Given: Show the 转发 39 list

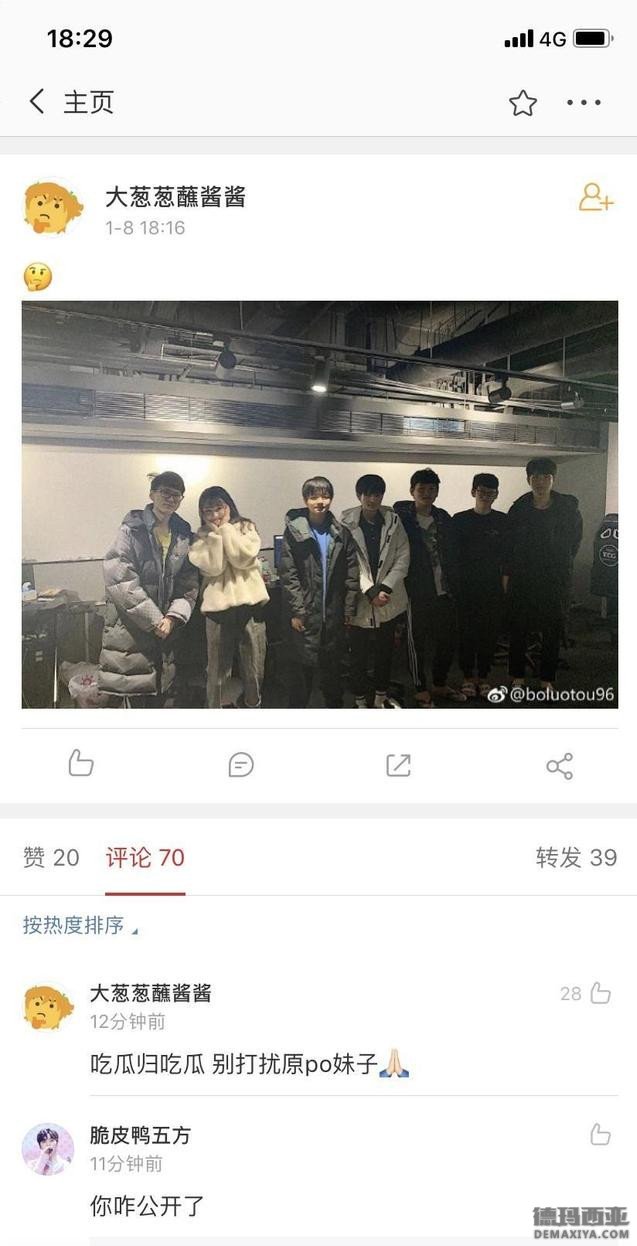Looking at the screenshot, I should 576,858.
